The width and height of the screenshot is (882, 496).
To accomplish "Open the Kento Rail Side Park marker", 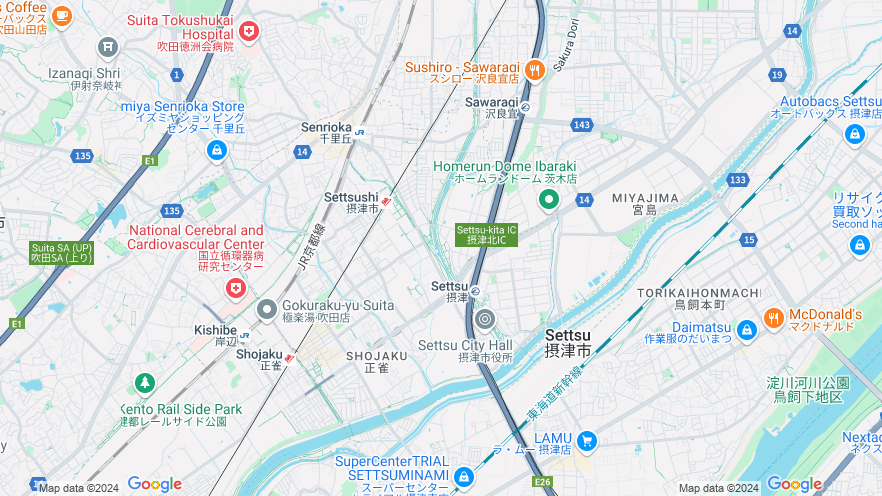I will pyautogui.click(x=146, y=383).
